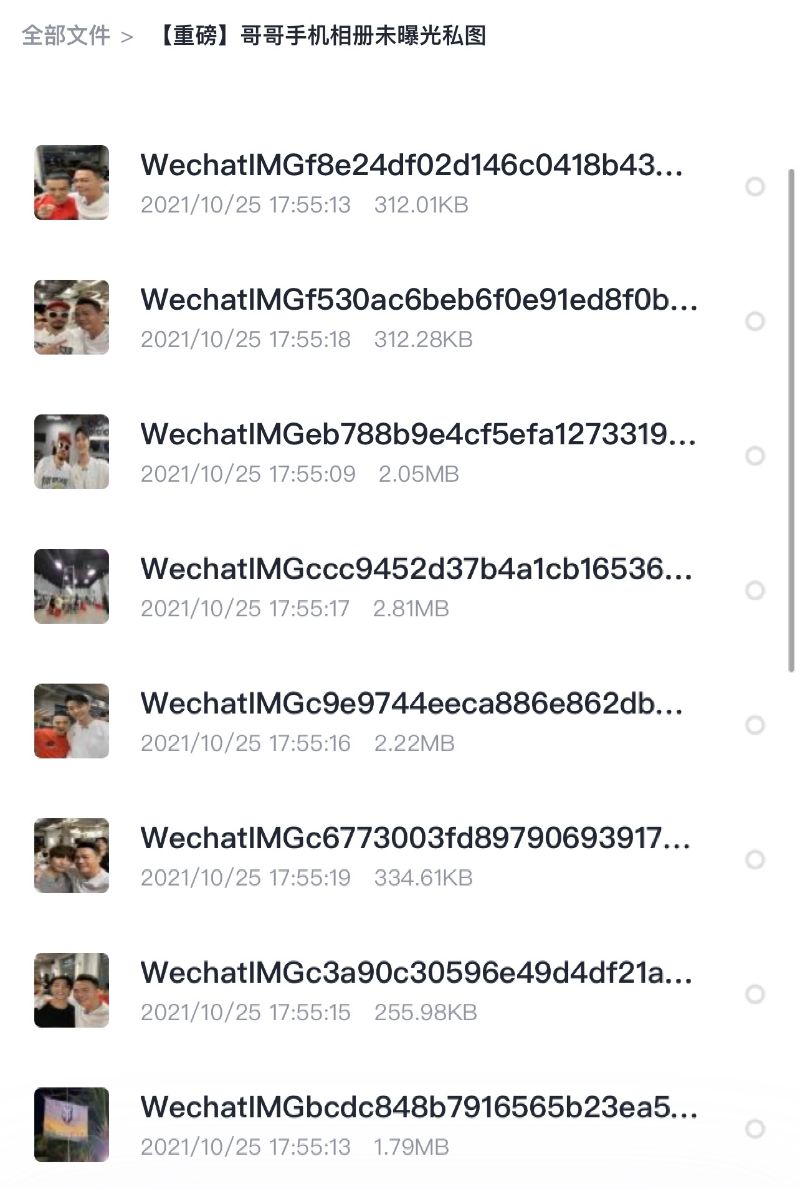The image size is (800, 1189).
Task: Select the WechatIMGc6773003fd89790693917 file checkbox
Action: [755, 860]
